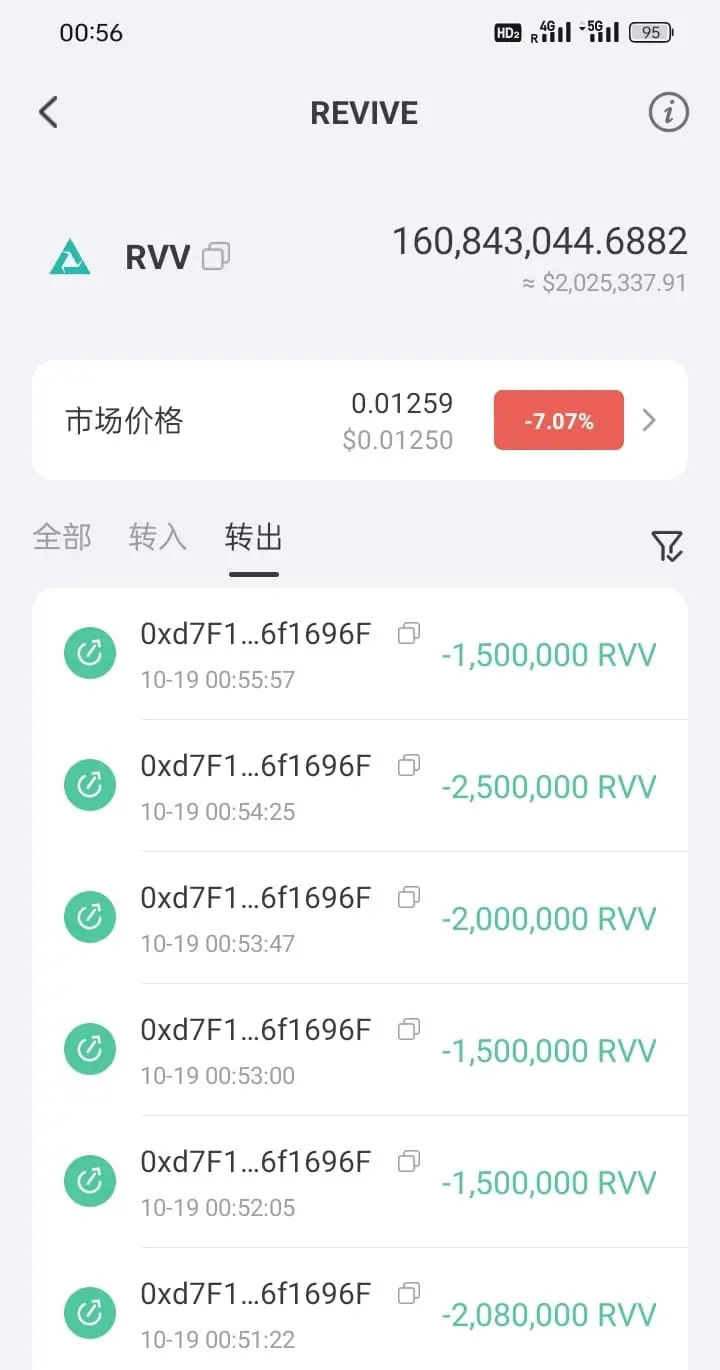Screen dimensions: 720x1370
Task: Switch to the 转入 tab
Action: pos(158,537)
